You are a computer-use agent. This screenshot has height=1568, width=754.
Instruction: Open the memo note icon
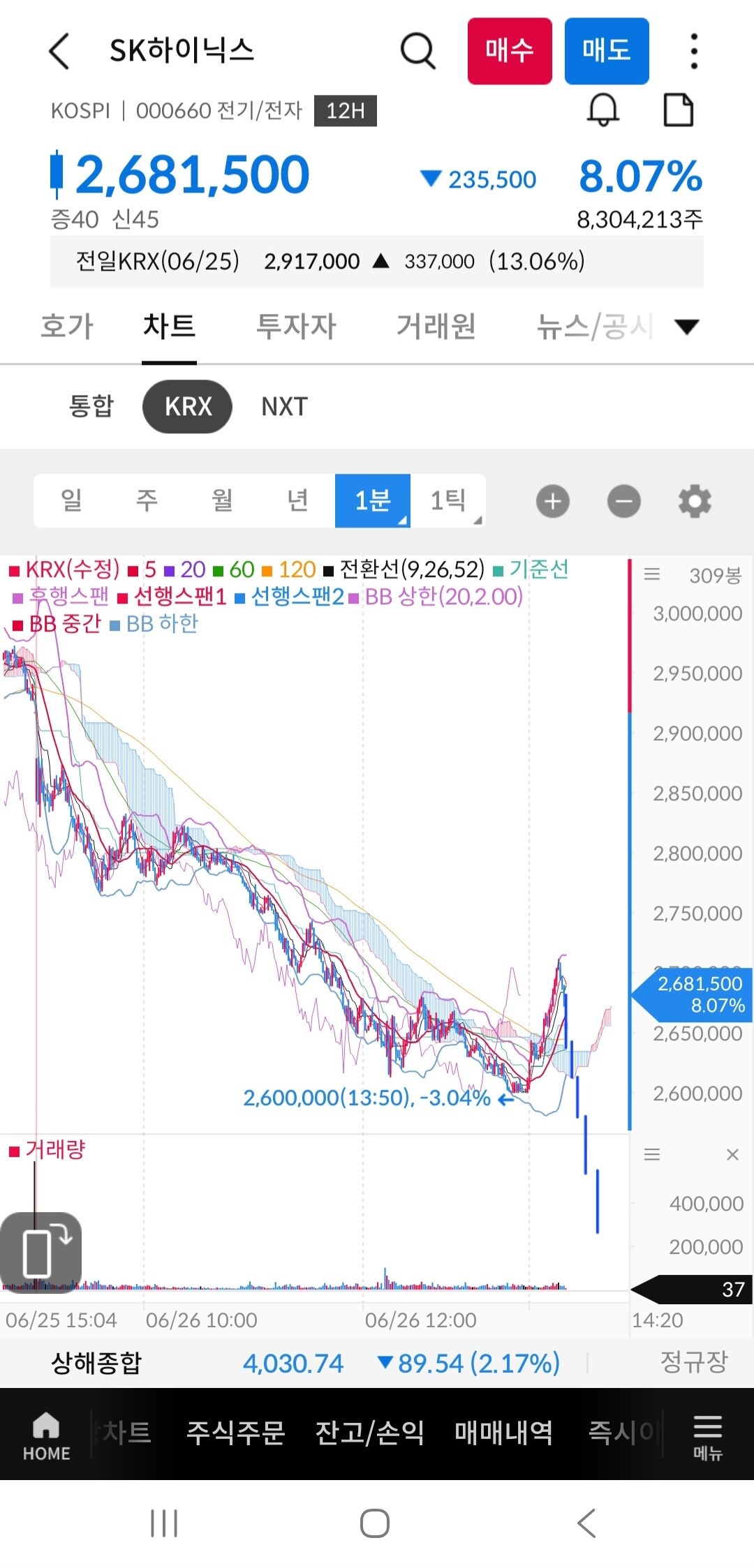[x=678, y=110]
